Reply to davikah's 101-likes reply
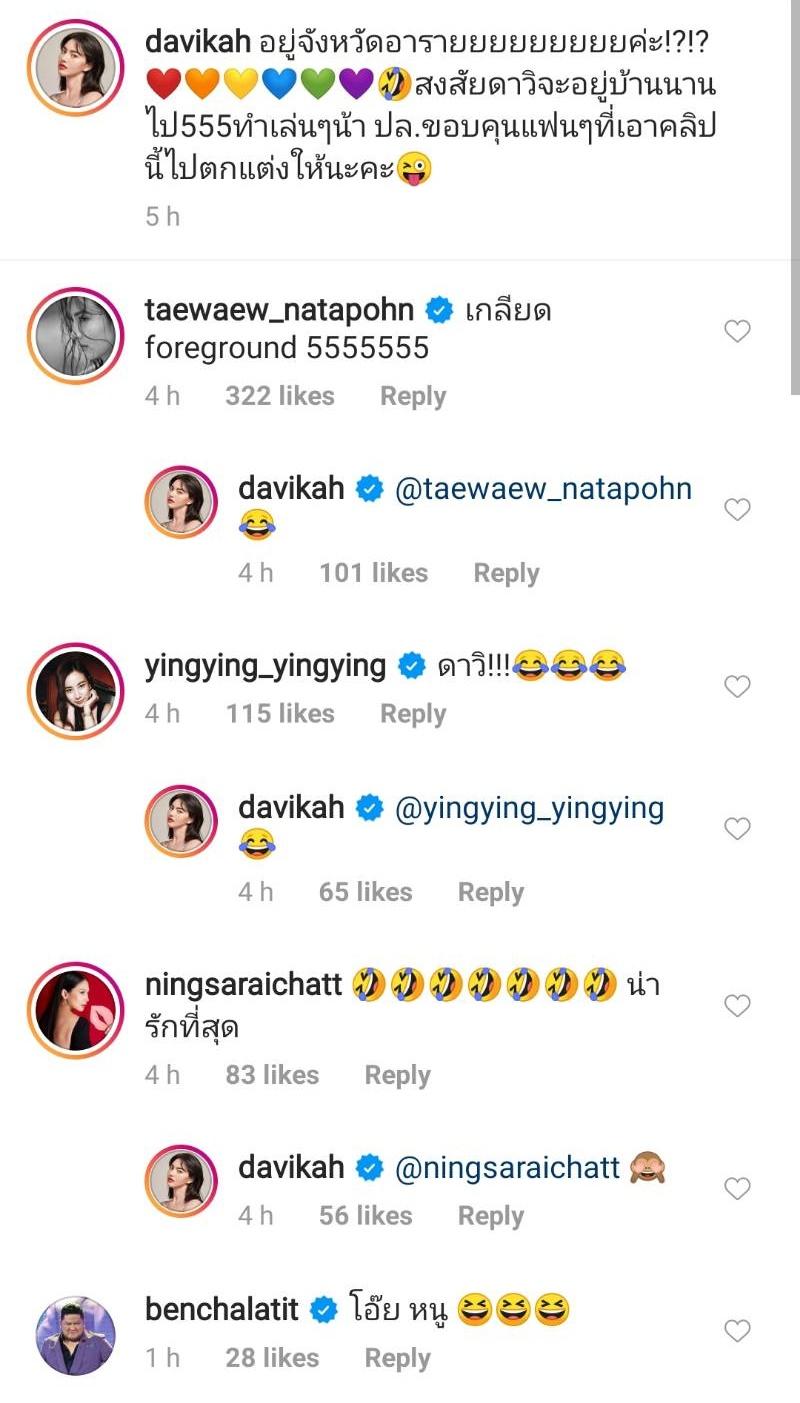Viewport: 800px width, 1403px height. coord(506,573)
